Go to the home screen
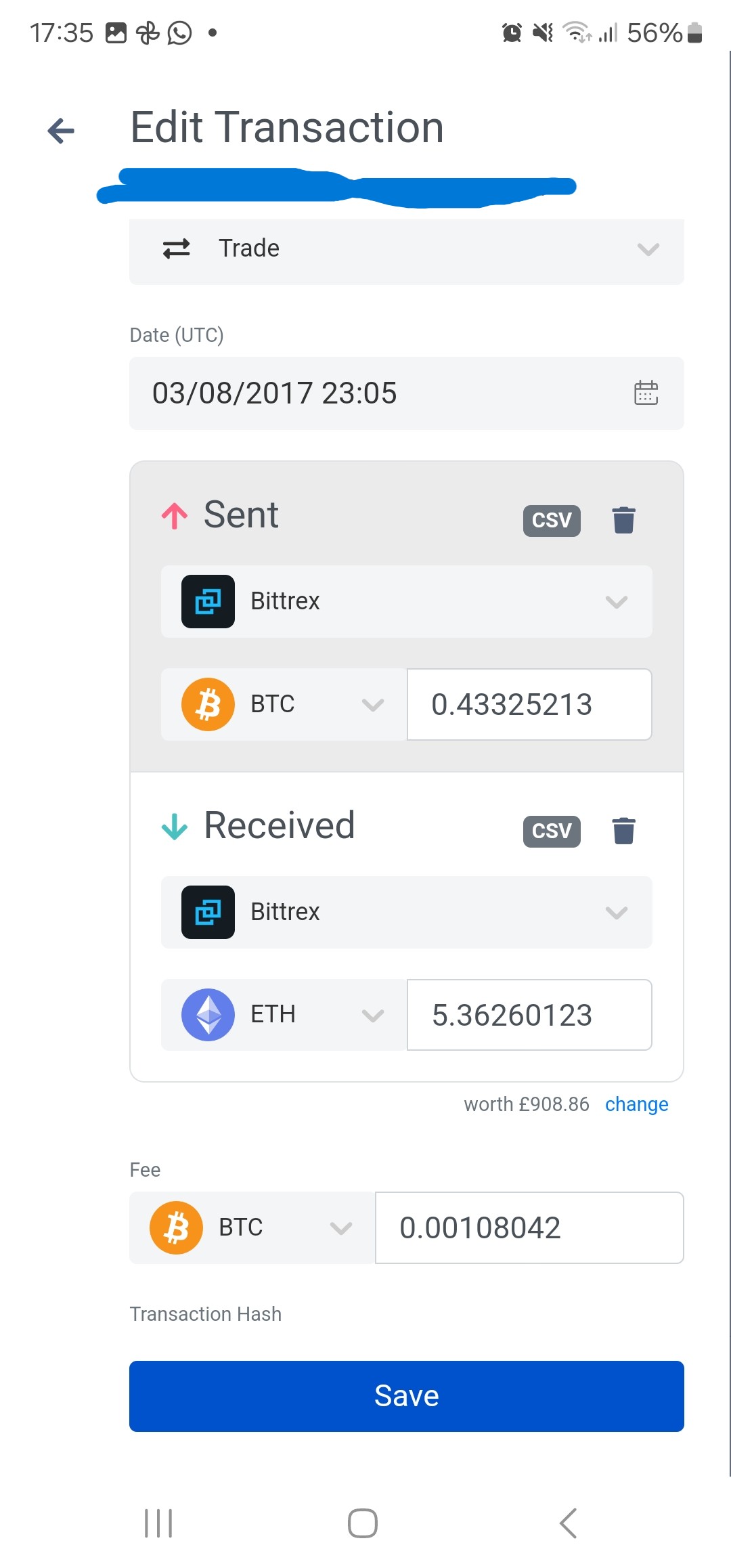Image resolution: width=731 pixels, height=1568 pixels. point(363,1523)
